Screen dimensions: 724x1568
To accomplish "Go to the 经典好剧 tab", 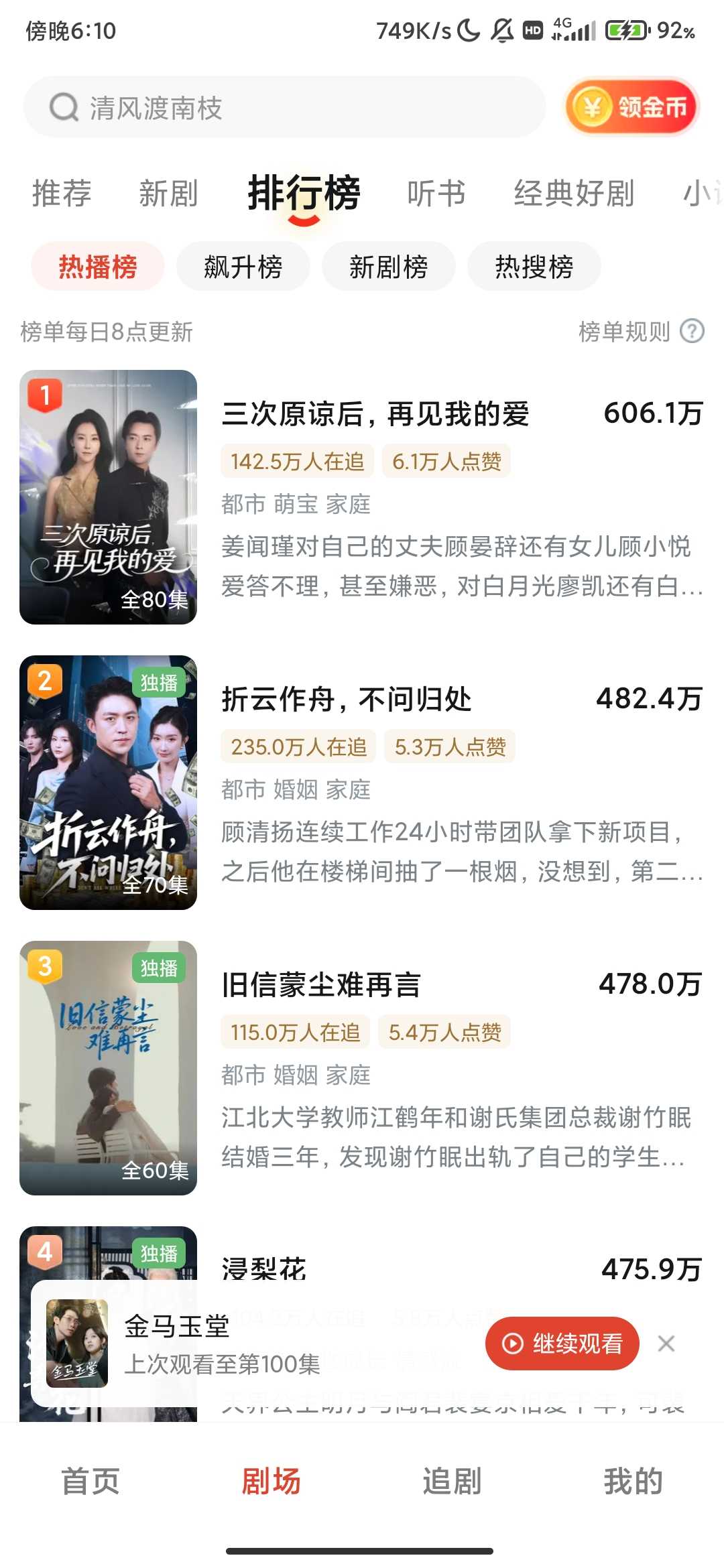I will click(x=574, y=194).
